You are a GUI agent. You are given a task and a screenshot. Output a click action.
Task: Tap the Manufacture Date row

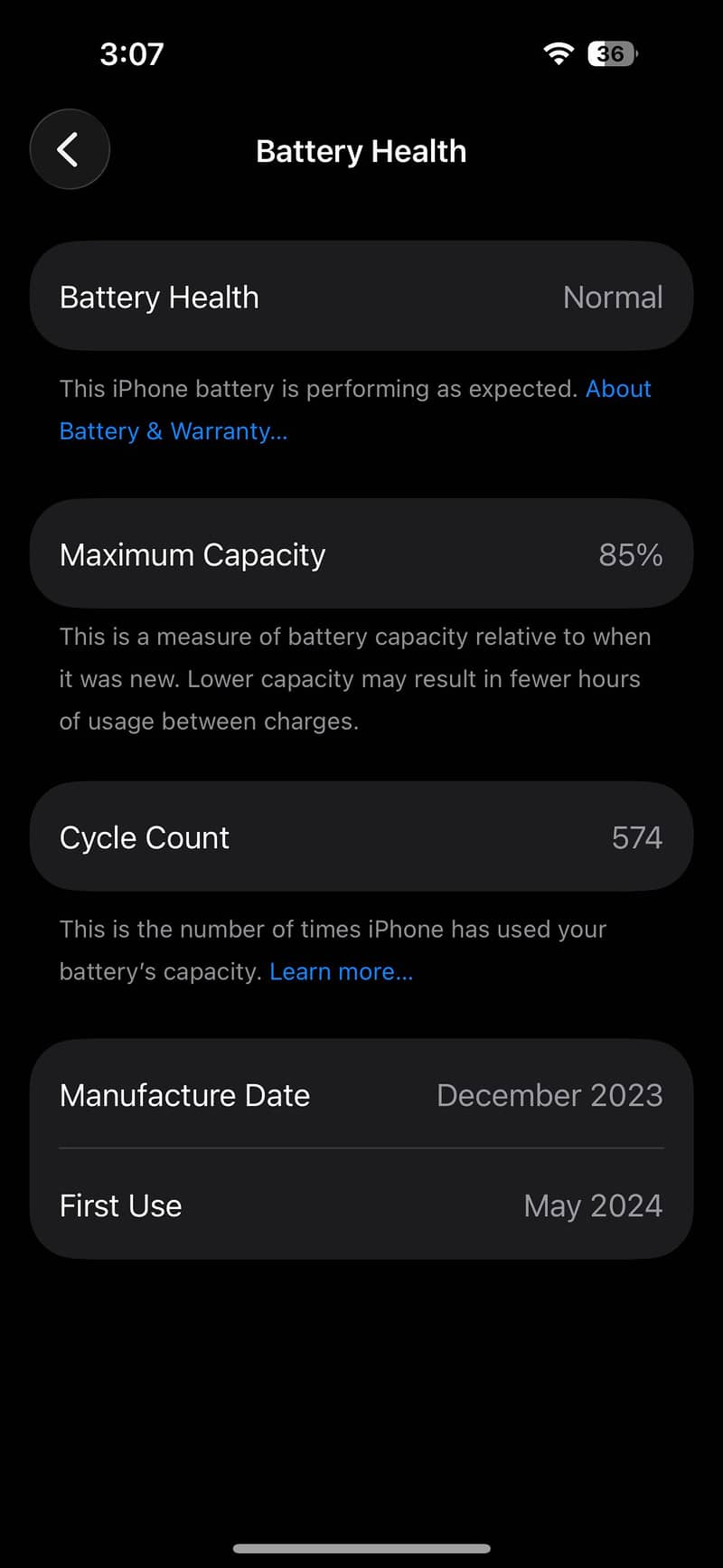pos(361,1095)
